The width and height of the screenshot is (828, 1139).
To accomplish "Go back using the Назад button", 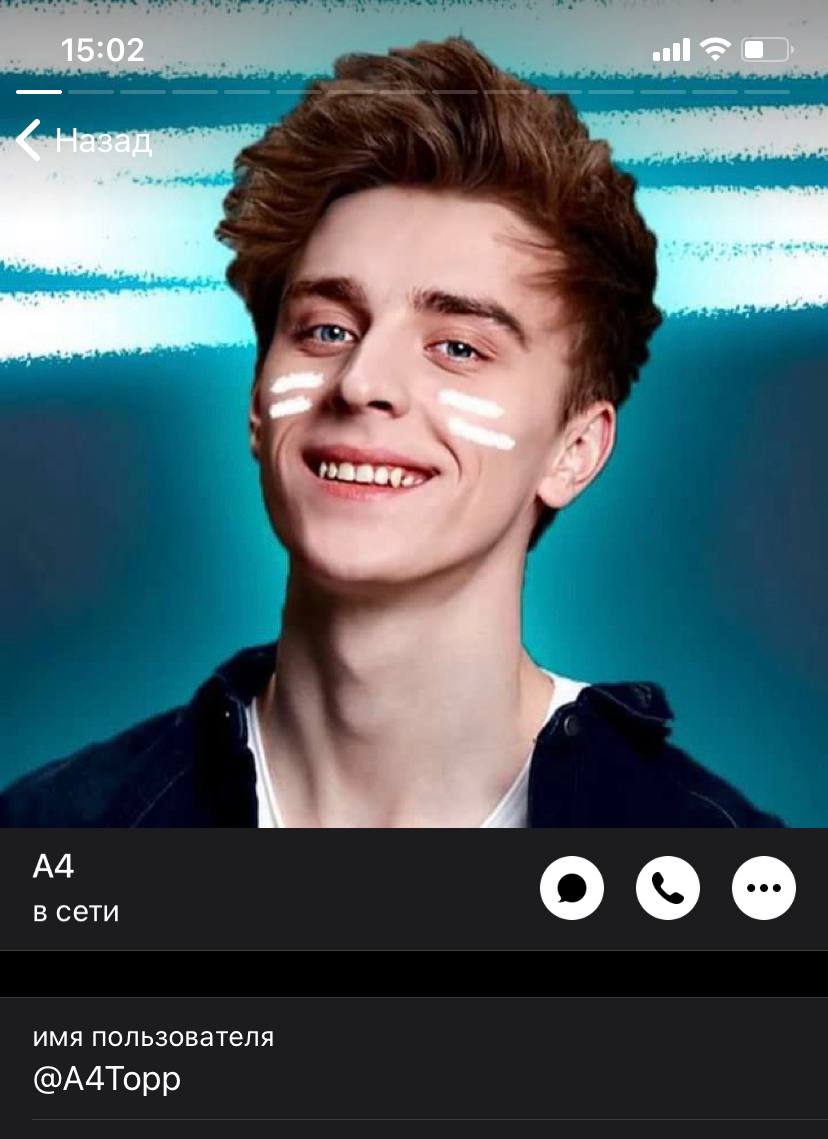I will [84, 141].
